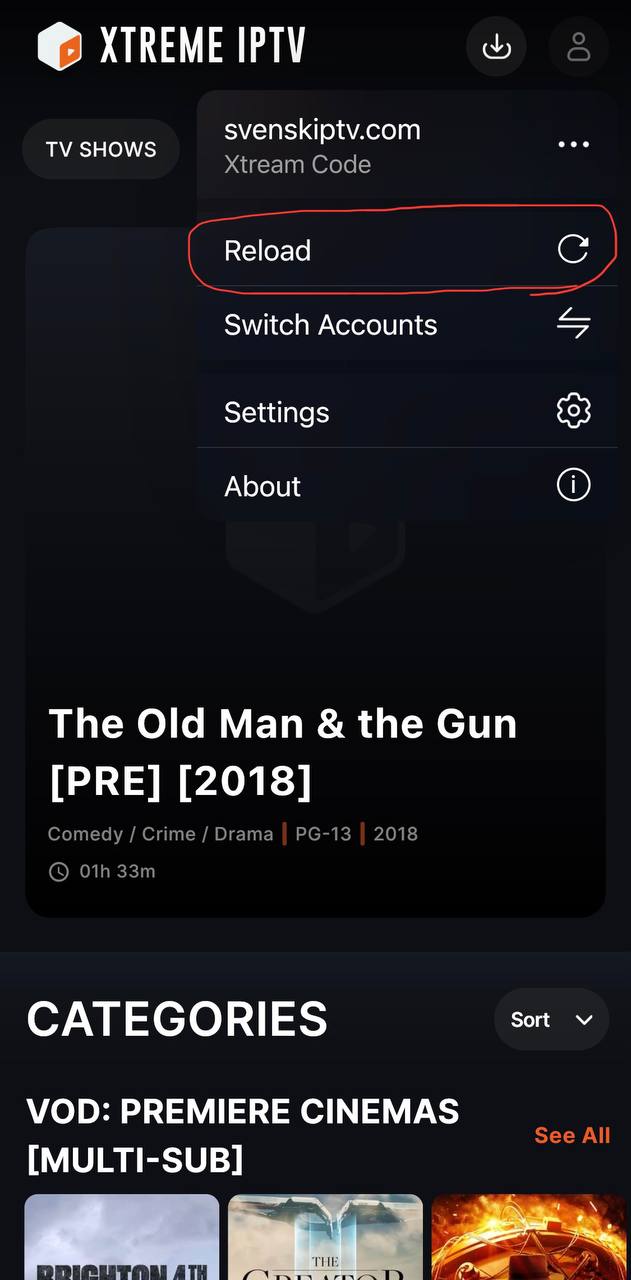The image size is (631, 1280).
Task: Open The Creator movie poster
Action: (x=325, y=1238)
